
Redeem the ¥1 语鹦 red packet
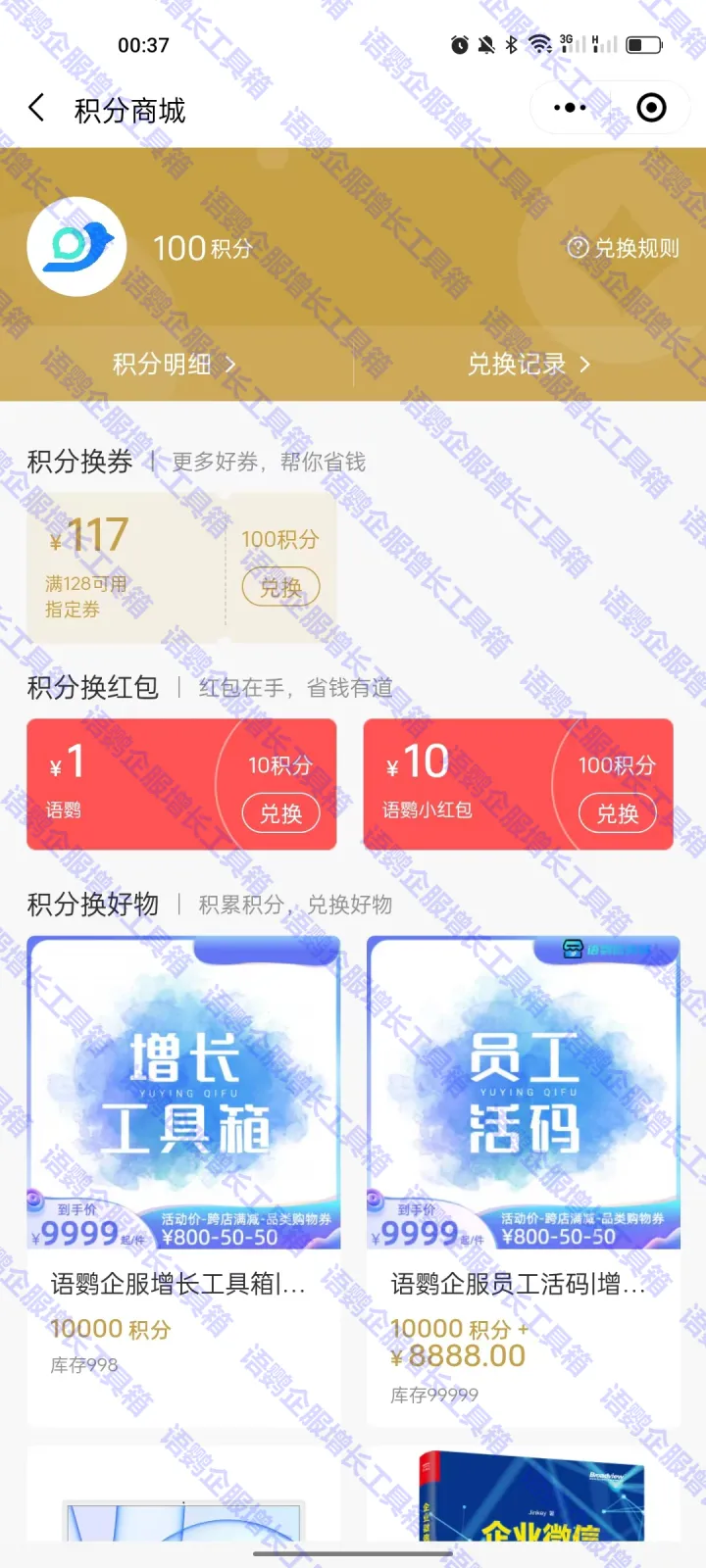tap(280, 813)
